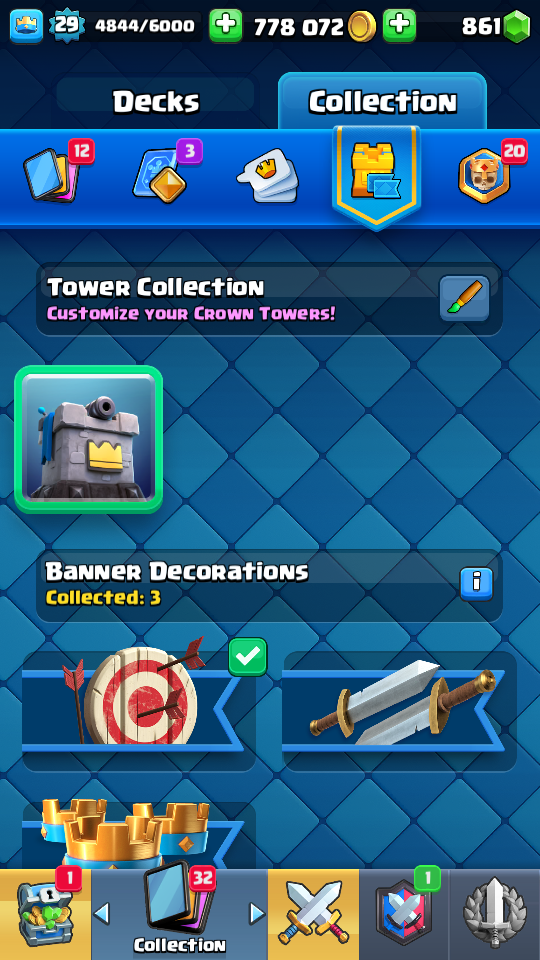This screenshot has width=540, height=960.
Task: Select the archery target banner decoration
Action: [139, 711]
